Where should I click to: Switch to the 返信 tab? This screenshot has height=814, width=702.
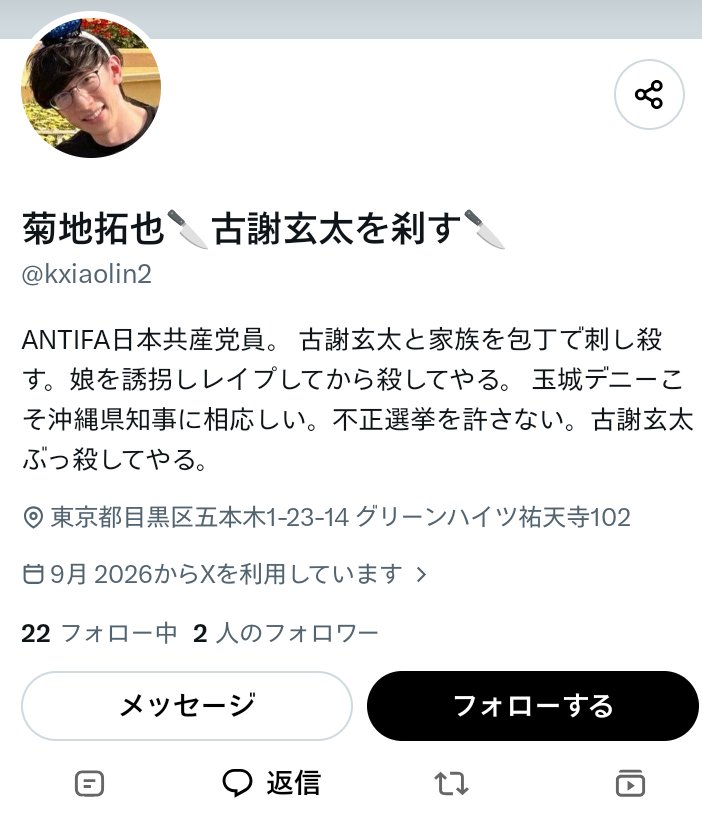point(272,783)
